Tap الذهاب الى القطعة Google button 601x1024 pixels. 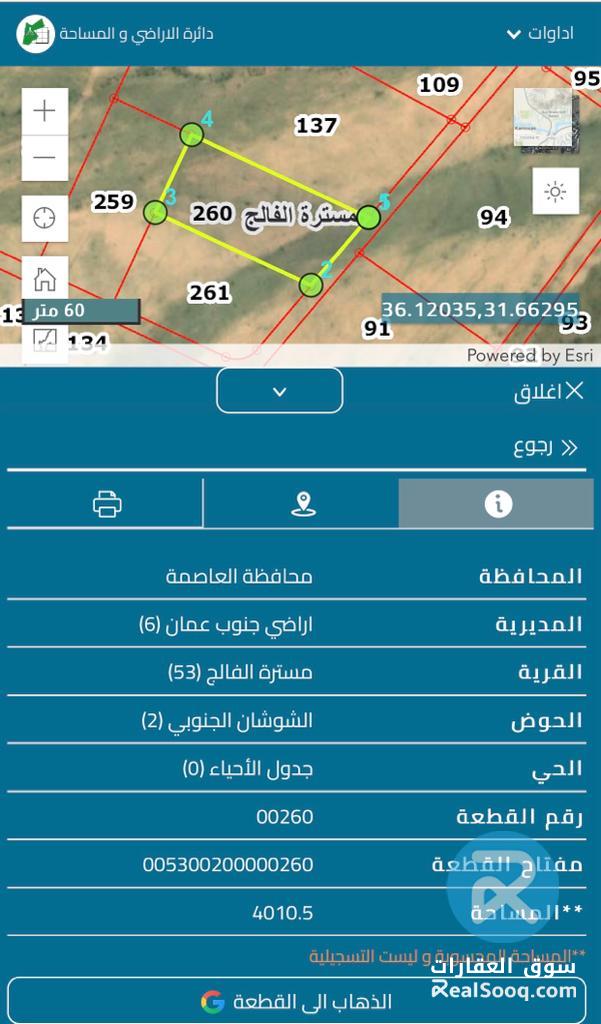[300, 1001]
